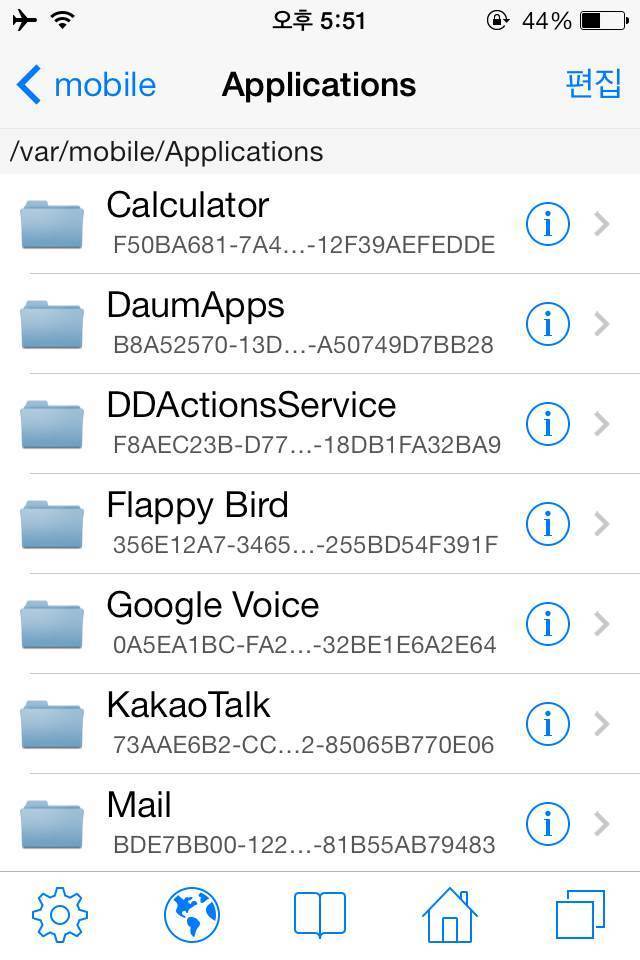Show info for the Mail folder
Viewport: 640px width, 960px height.
click(547, 824)
